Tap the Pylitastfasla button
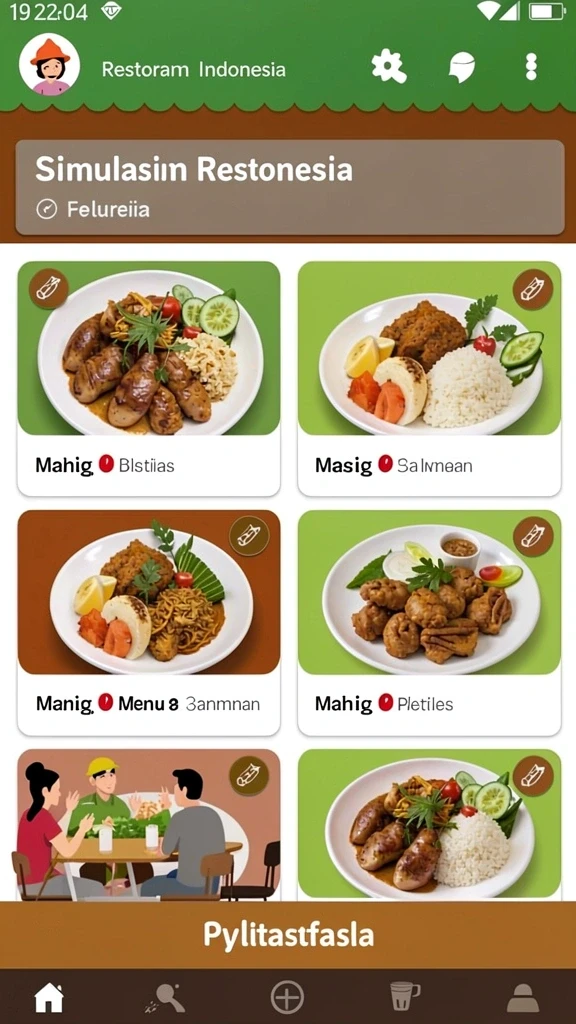Image resolution: width=576 pixels, height=1024 pixels. click(288, 935)
